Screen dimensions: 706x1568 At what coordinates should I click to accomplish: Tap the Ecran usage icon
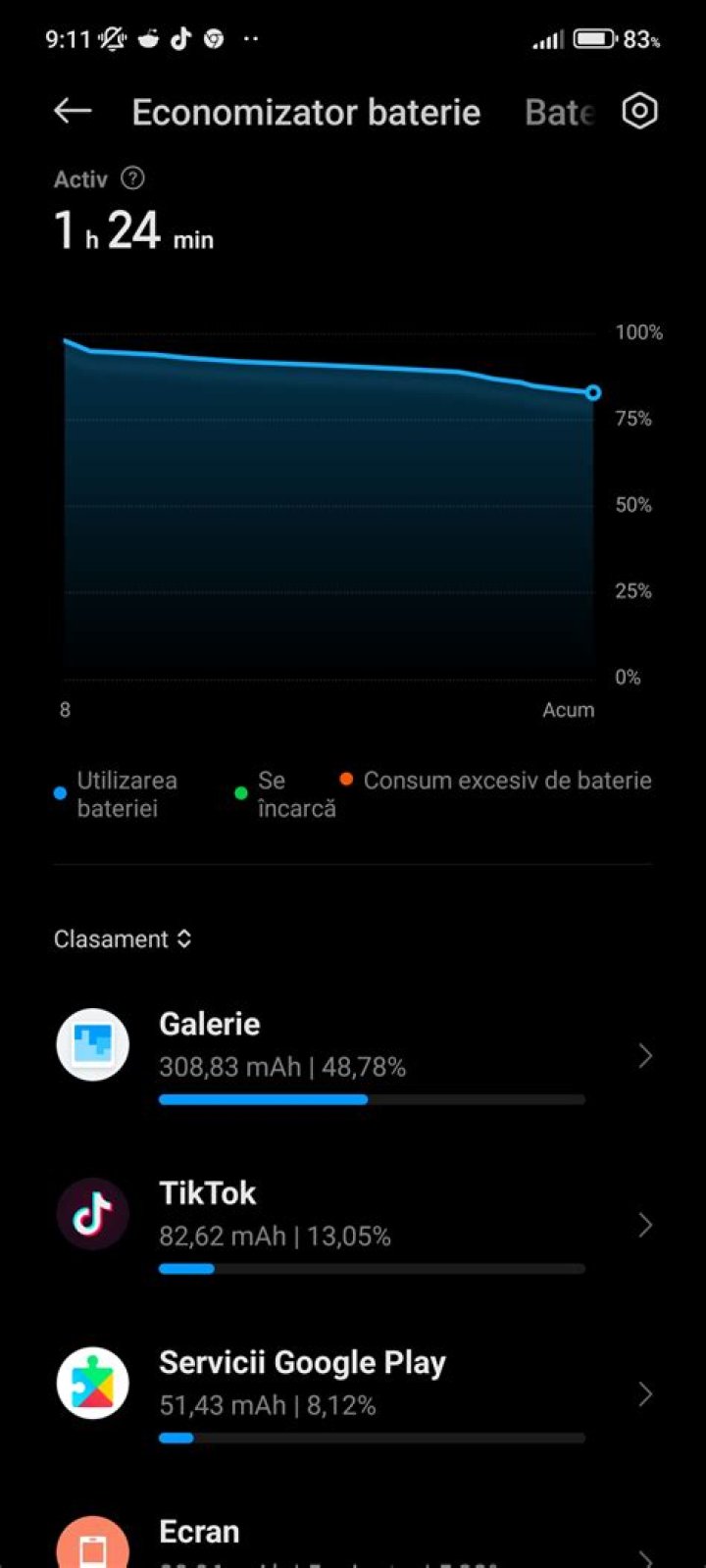pos(92,1554)
